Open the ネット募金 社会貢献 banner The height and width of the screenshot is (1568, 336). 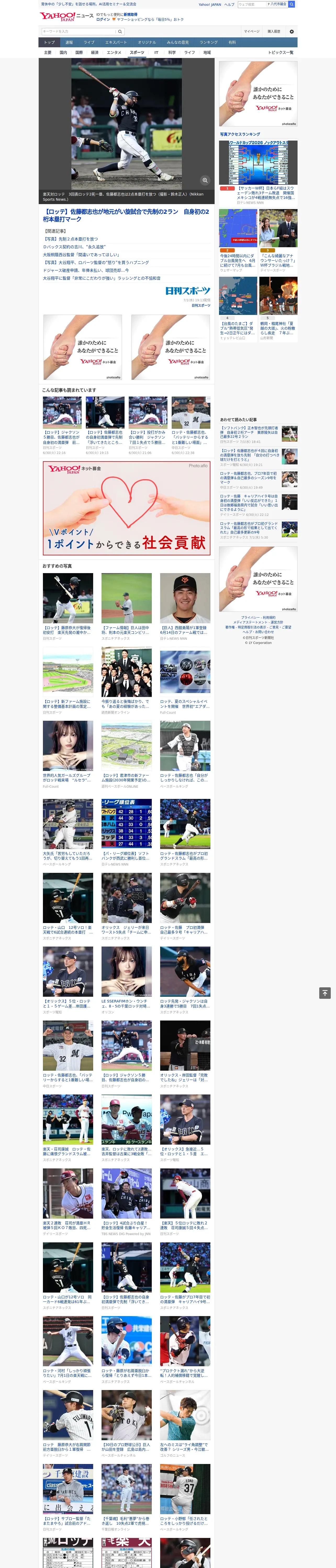(126, 508)
